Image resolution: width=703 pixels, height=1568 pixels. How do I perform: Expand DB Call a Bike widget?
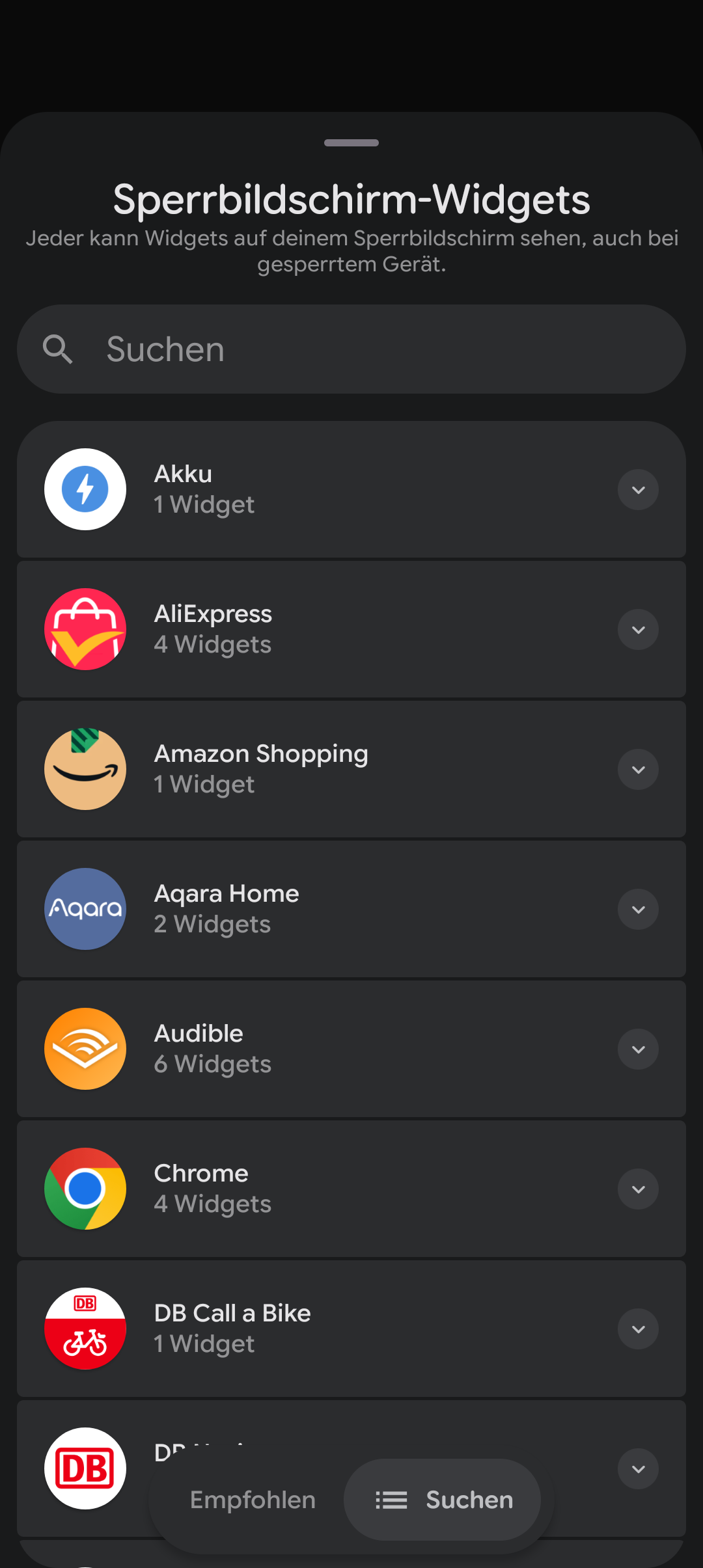638,1329
